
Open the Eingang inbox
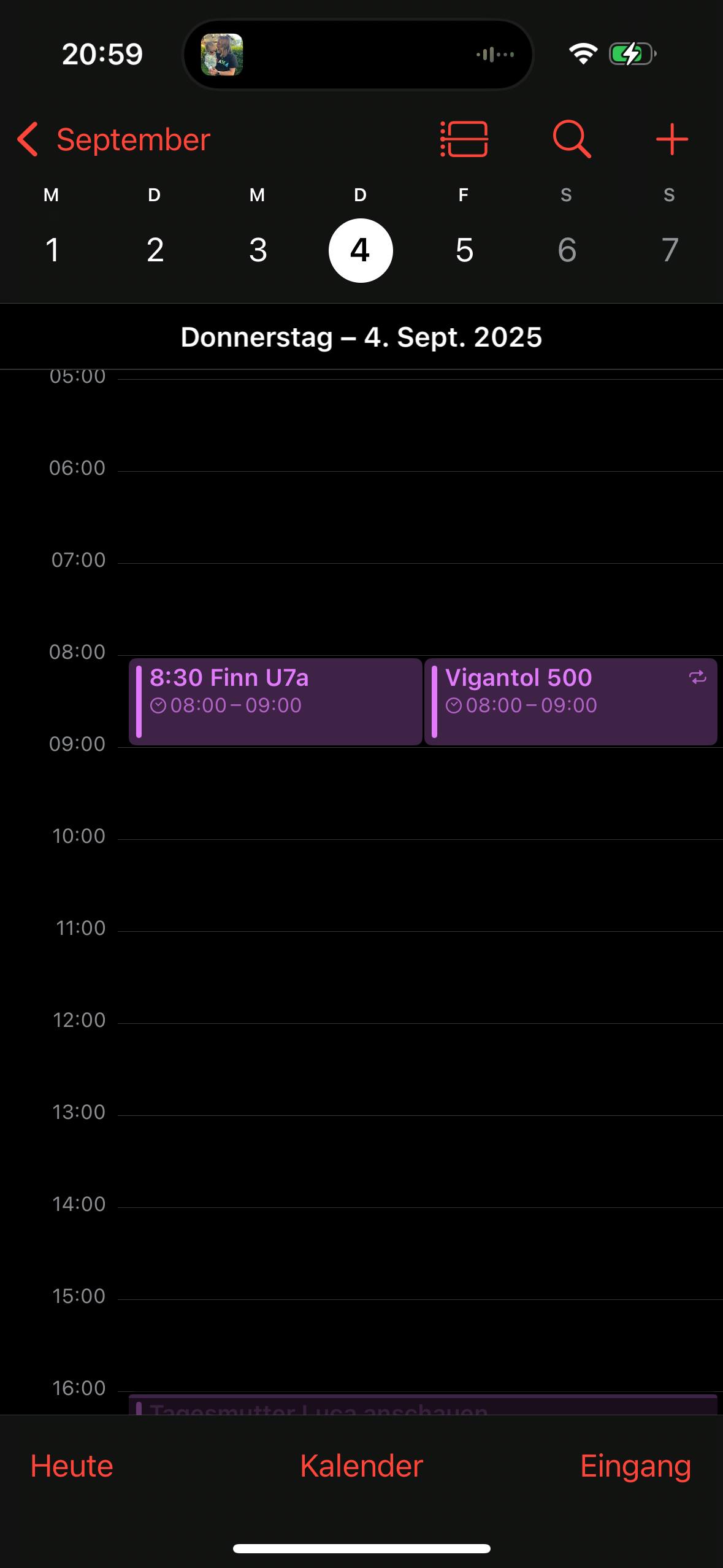click(x=635, y=1466)
